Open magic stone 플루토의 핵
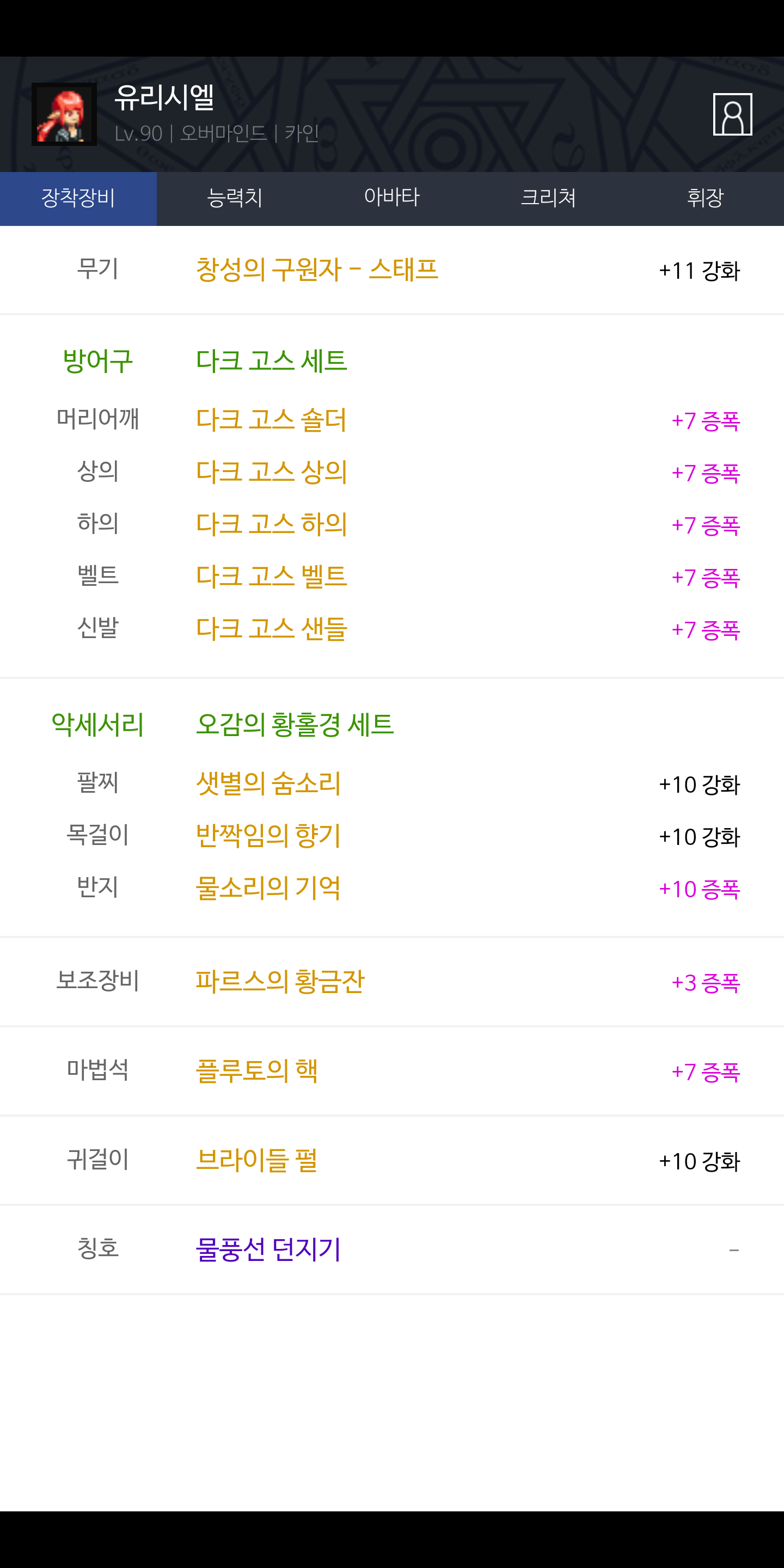Viewport: 784px width, 1568px height. (x=256, y=1071)
